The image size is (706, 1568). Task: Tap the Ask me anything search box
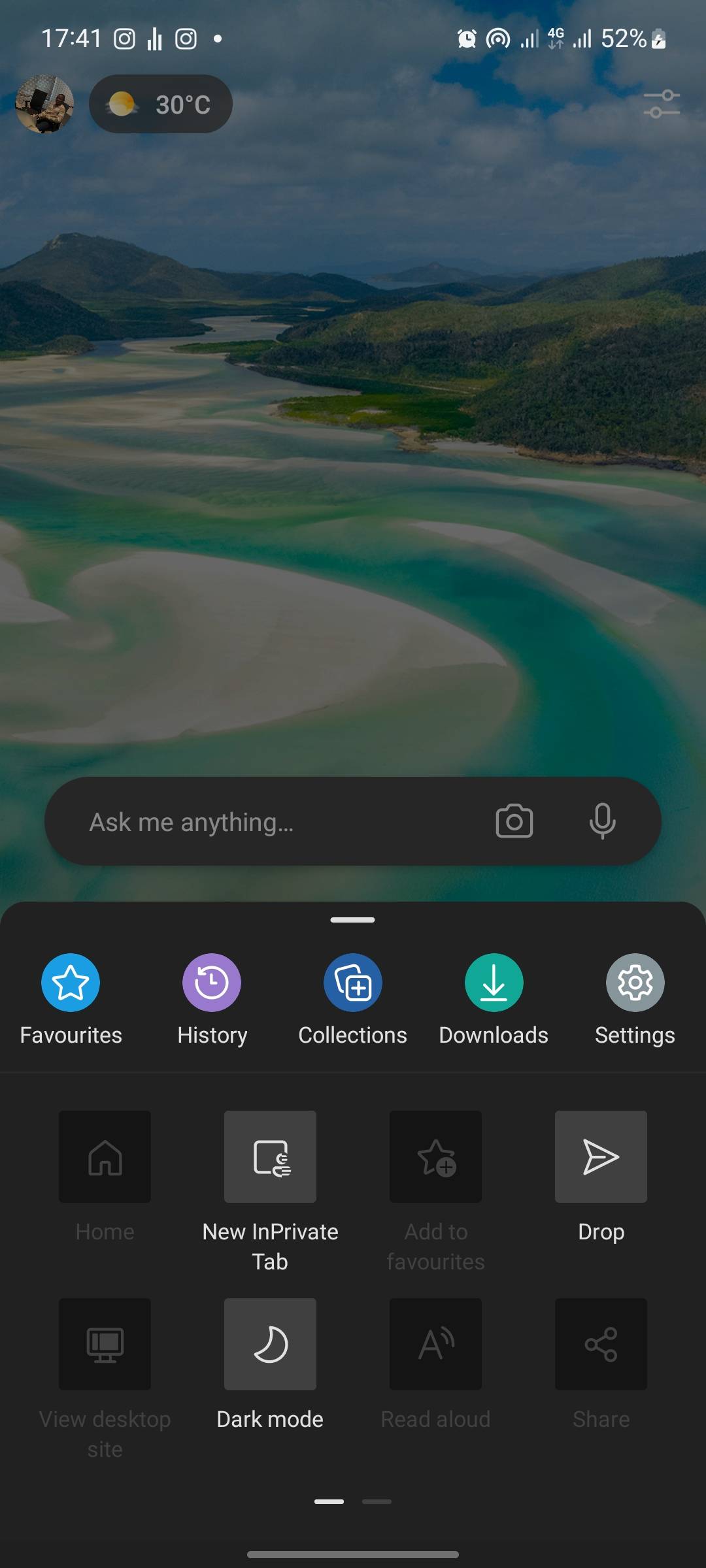261,822
